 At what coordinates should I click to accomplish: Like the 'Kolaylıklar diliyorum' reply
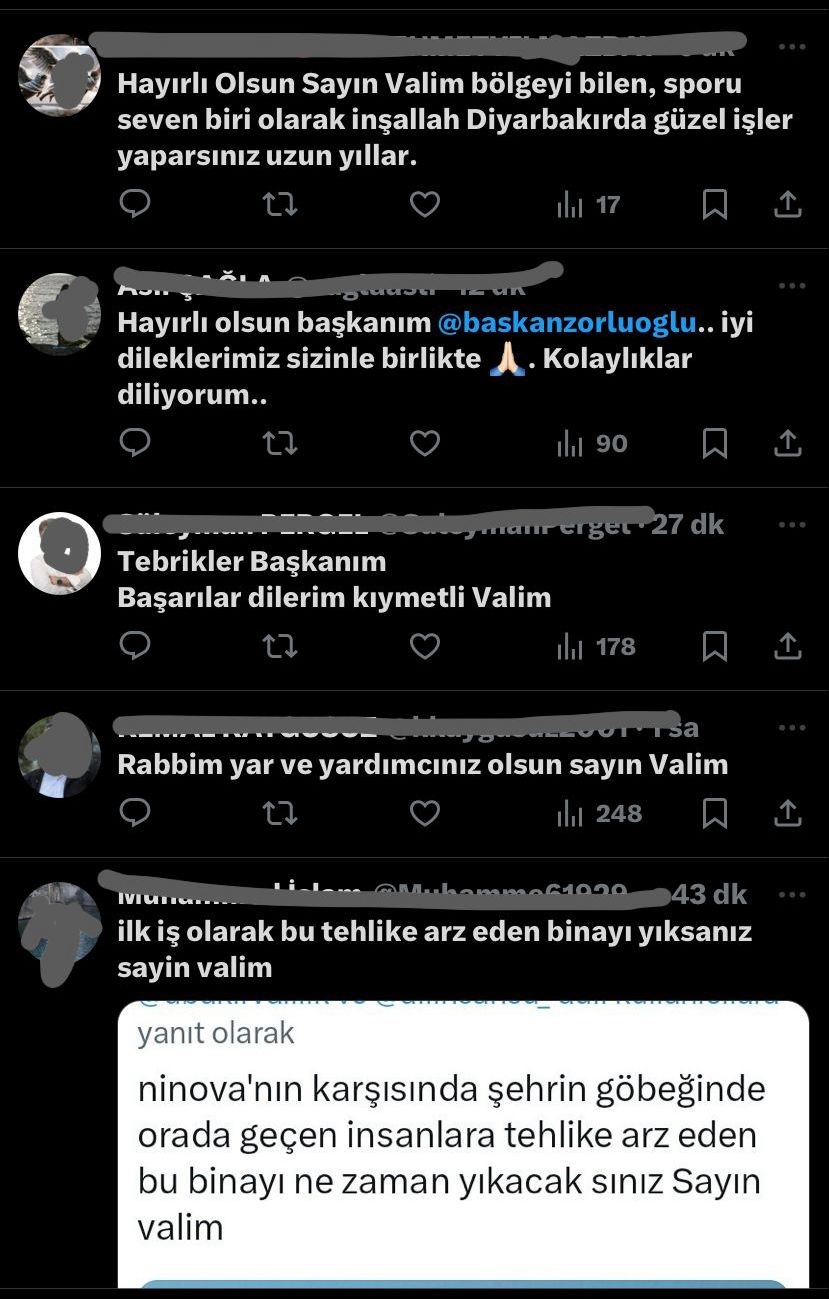[425, 443]
